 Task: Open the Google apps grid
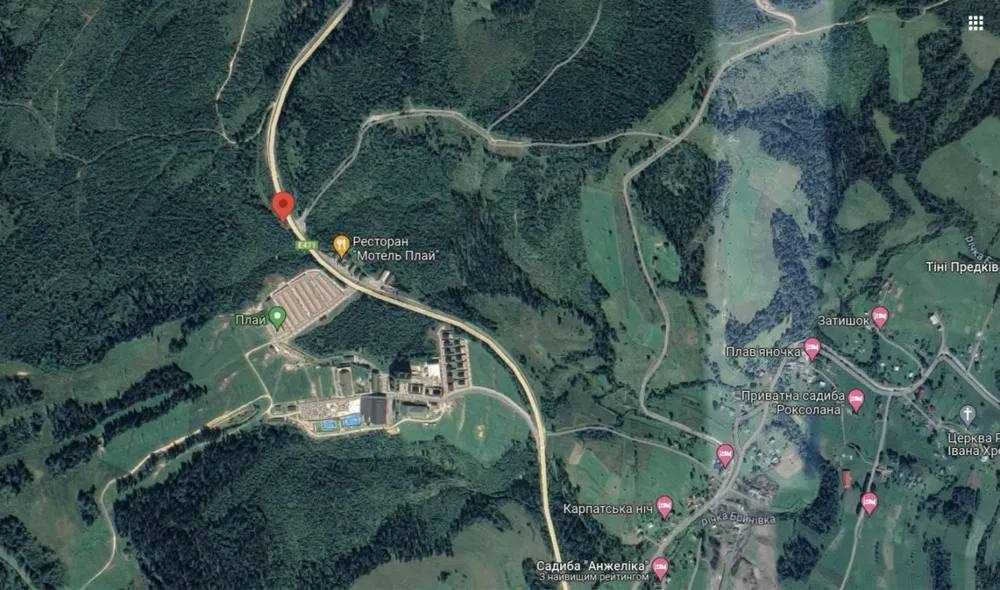coord(975,24)
